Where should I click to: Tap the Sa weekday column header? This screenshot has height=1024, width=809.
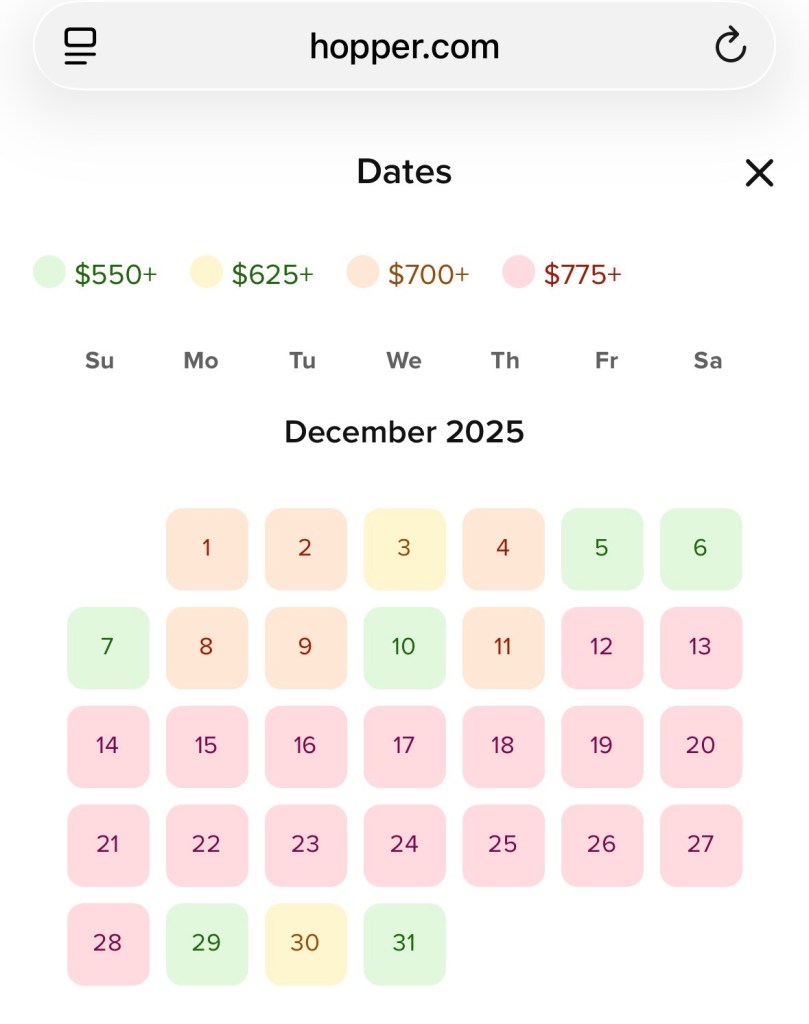point(707,361)
